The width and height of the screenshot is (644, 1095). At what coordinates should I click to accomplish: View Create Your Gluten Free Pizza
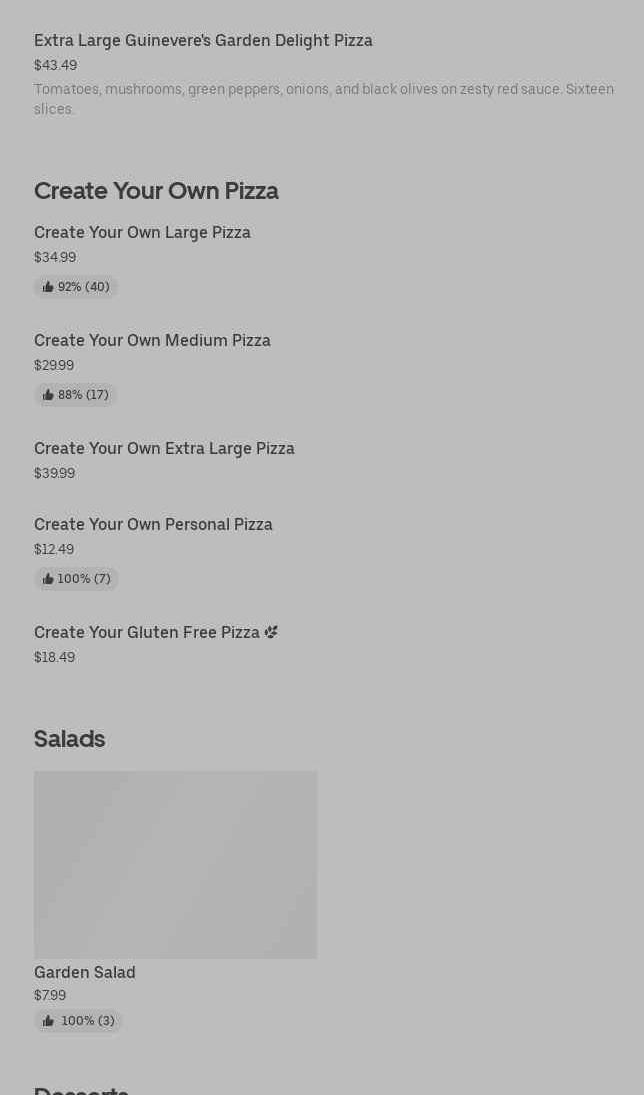[147, 633]
